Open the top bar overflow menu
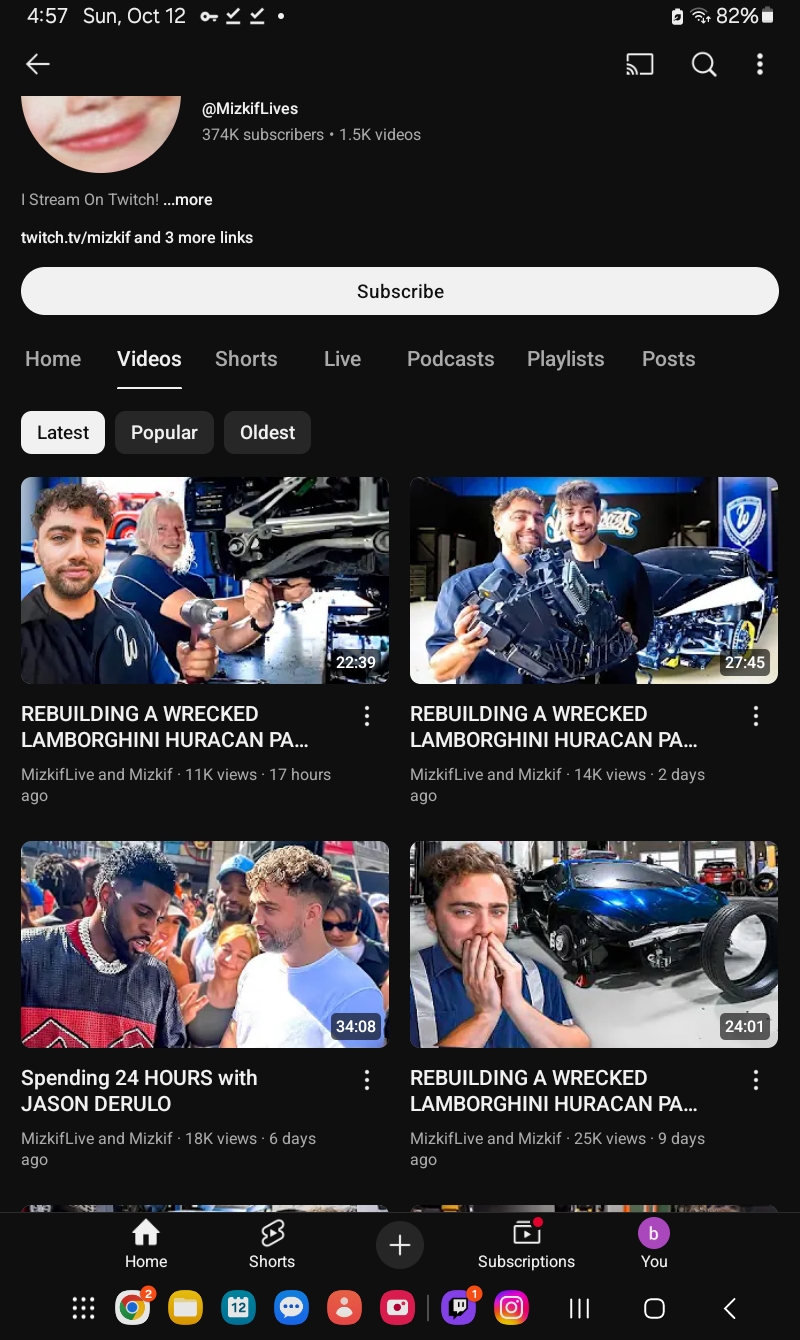This screenshot has width=800, height=1340. click(x=760, y=65)
